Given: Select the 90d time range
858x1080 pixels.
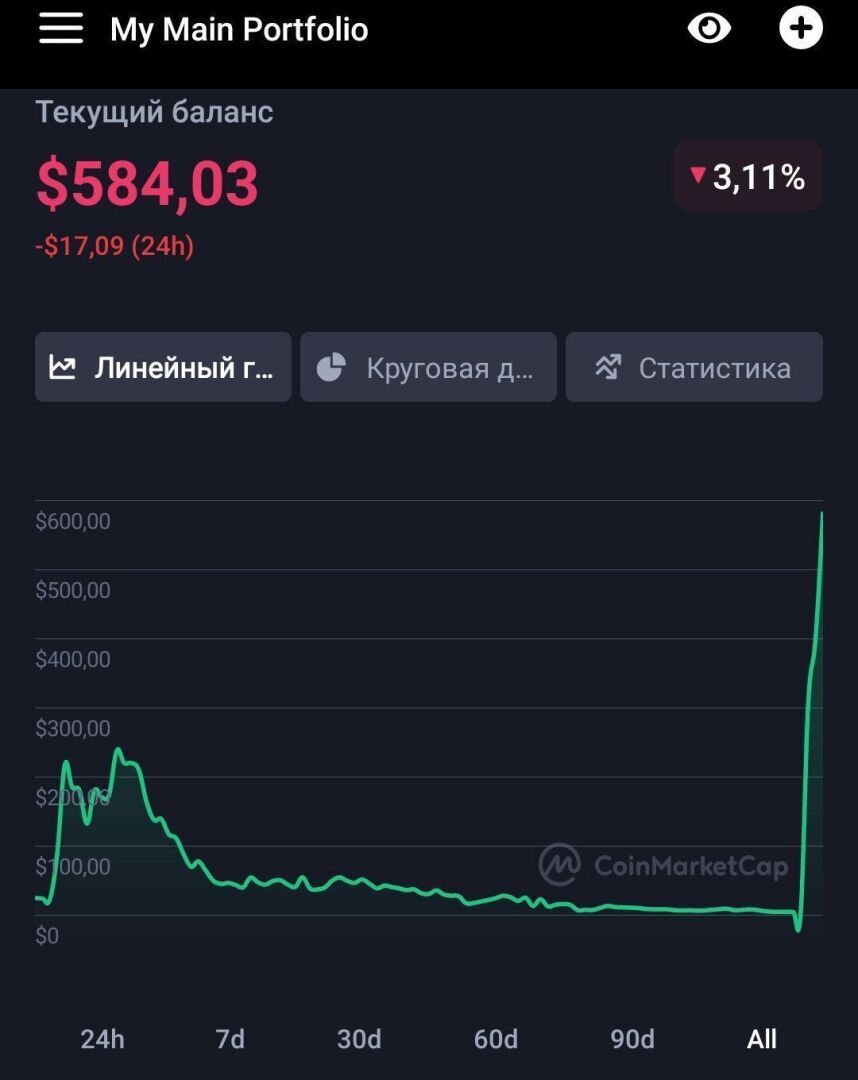Looking at the screenshot, I should click(x=631, y=1039).
